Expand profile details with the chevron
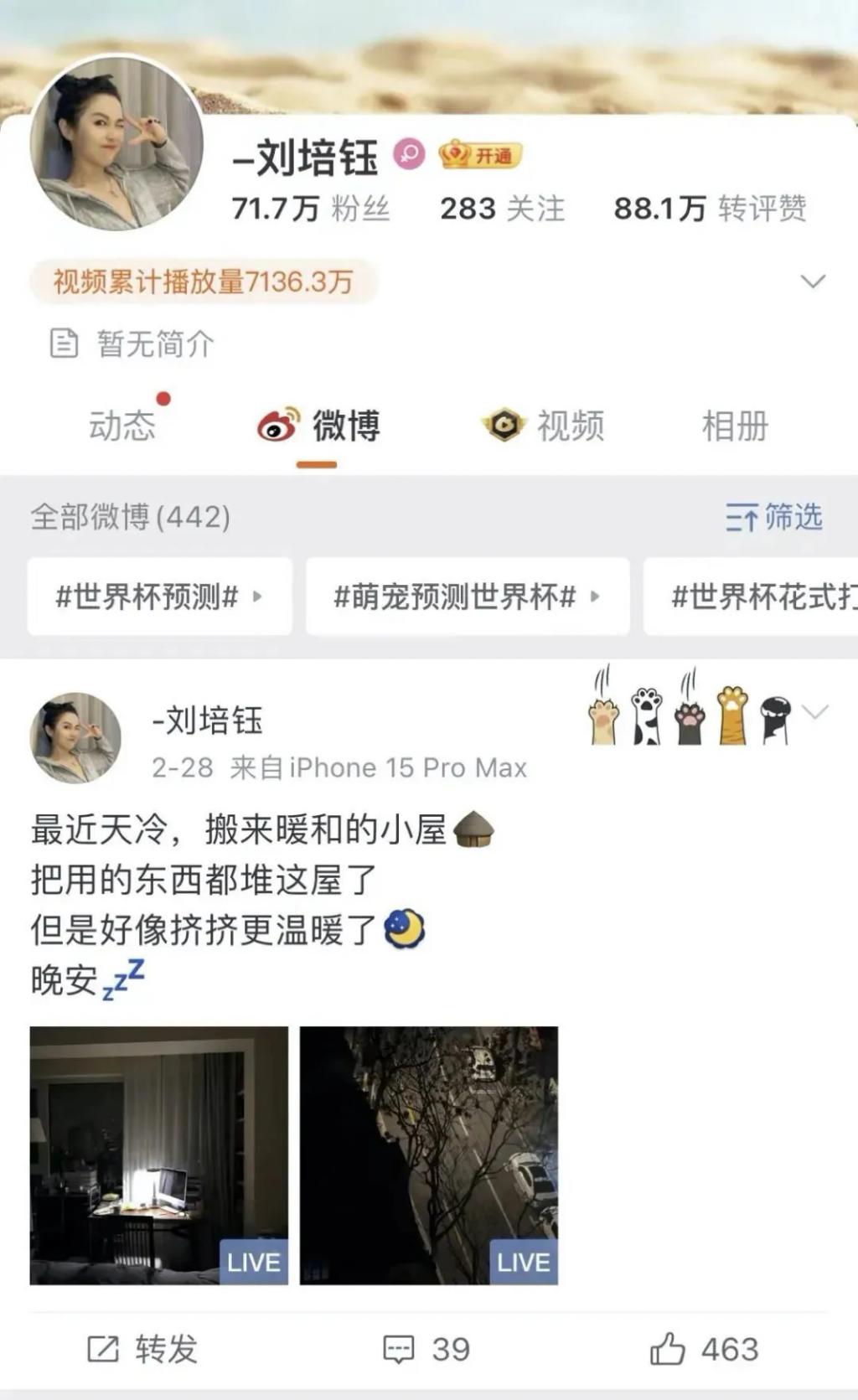This screenshot has height=1400, width=858. tap(813, 282)
